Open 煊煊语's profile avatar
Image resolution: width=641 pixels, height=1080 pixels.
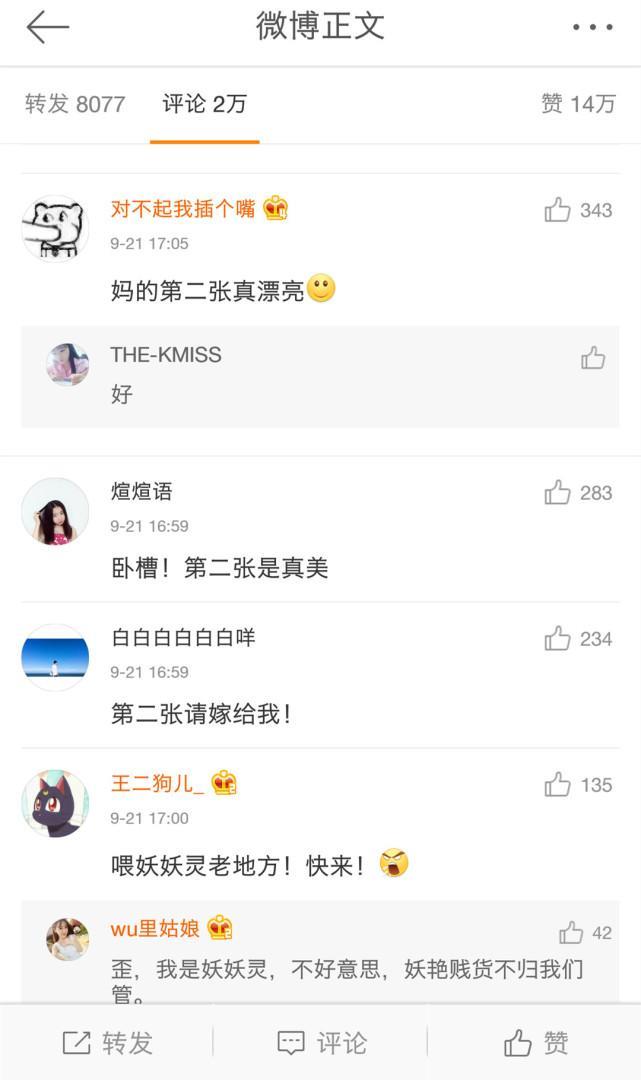pyautogui.click(x=55, y=511)
